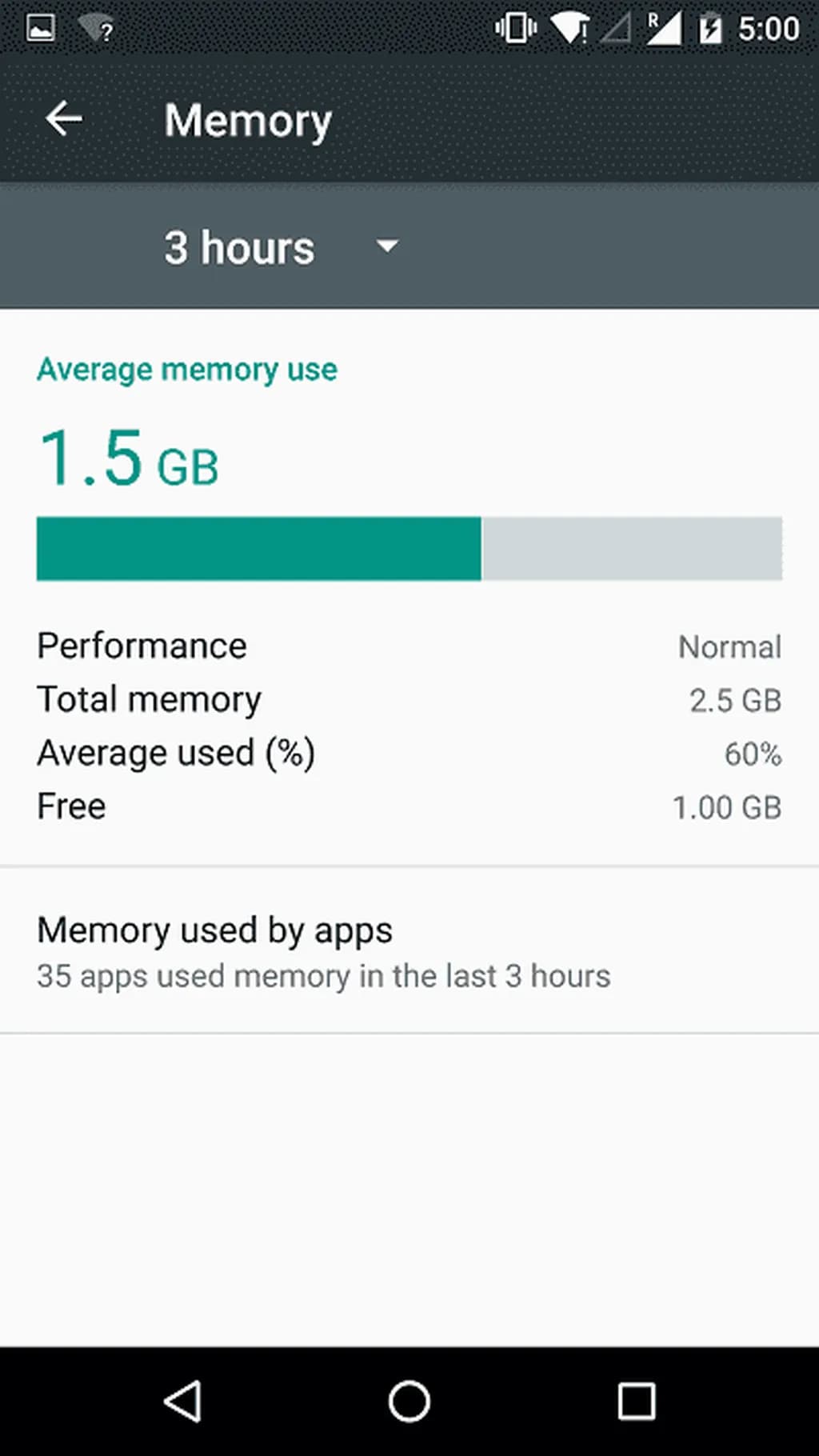Open recent apps overview
The height and width of the screenshot is (1456, 819).
click(636, 1402)
